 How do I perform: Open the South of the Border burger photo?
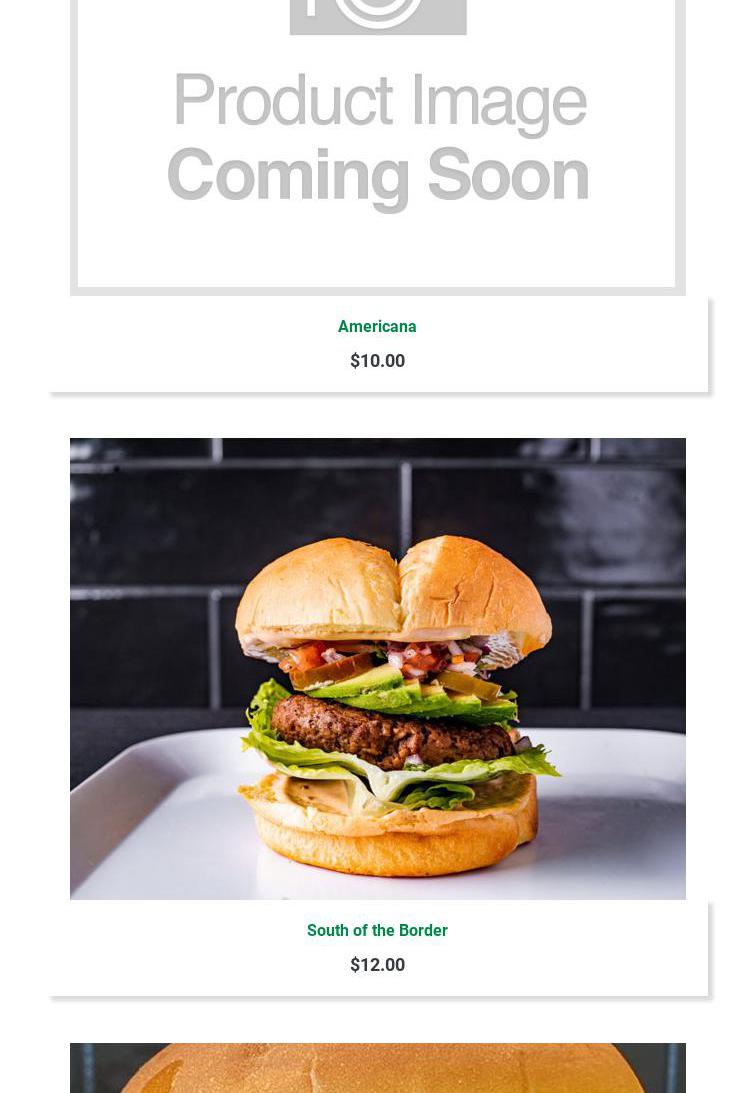tap(377, 668)
